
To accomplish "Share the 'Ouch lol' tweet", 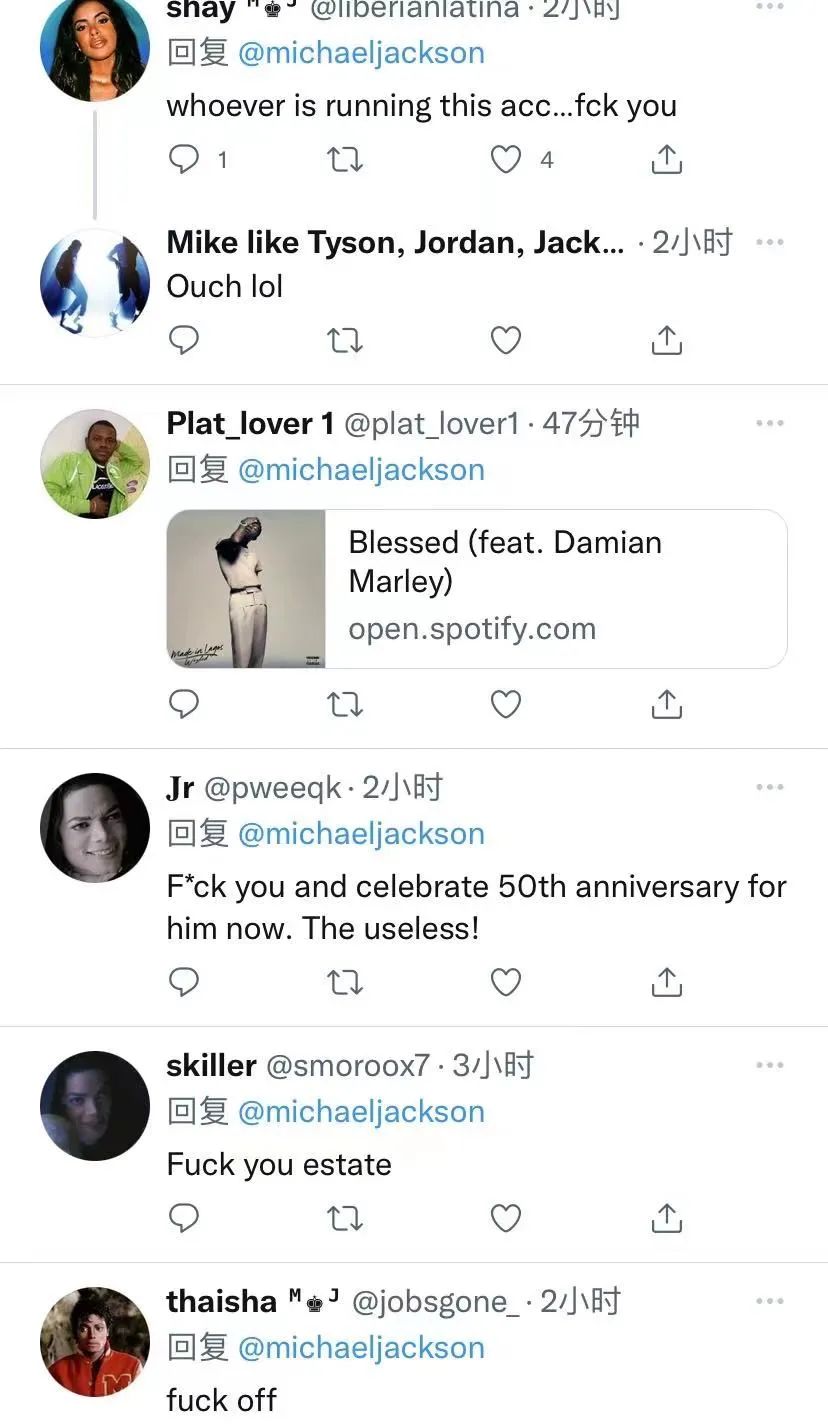I will (x=666, y=341).
